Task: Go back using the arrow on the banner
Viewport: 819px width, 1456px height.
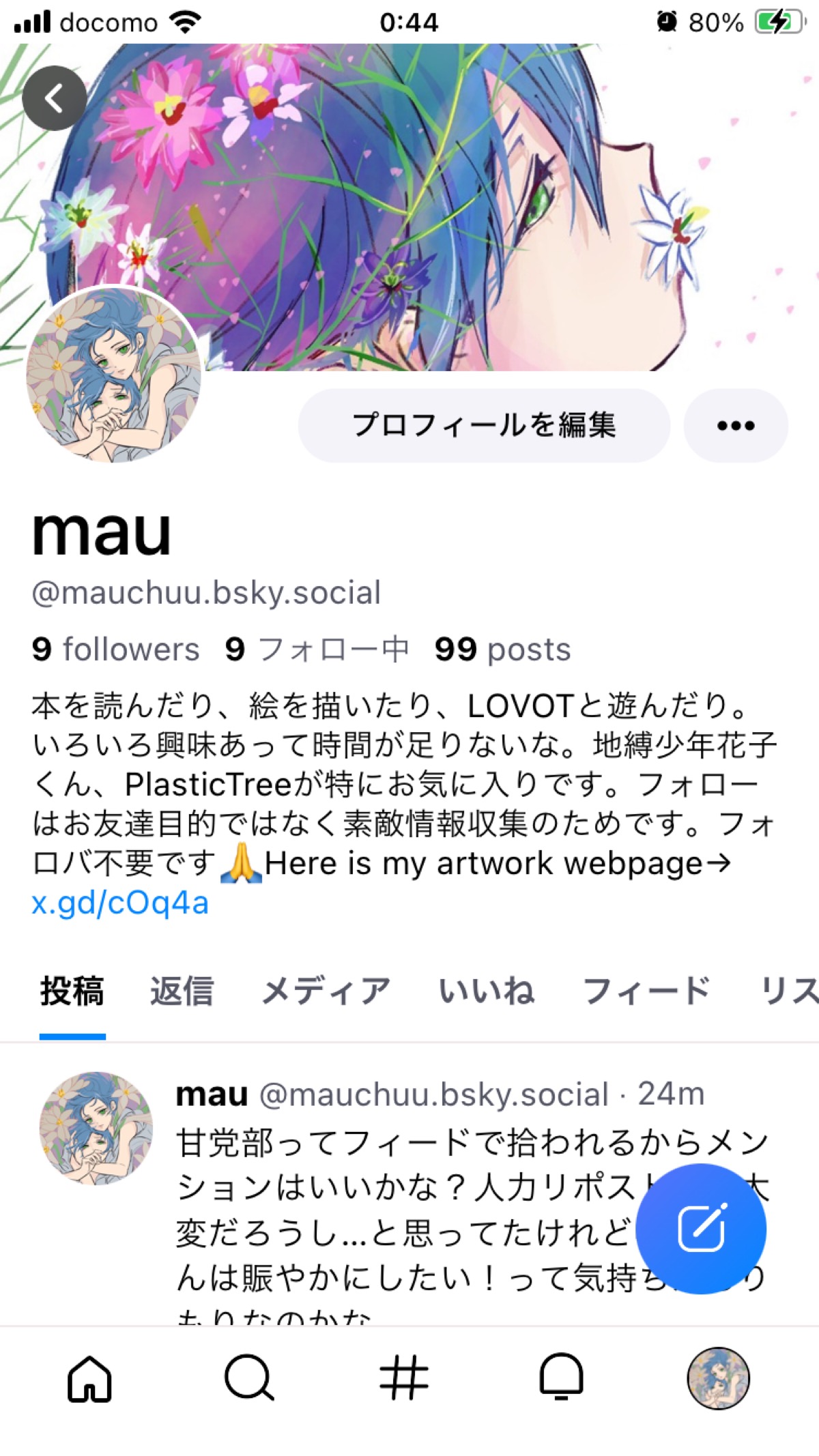Action: [55, 98]
